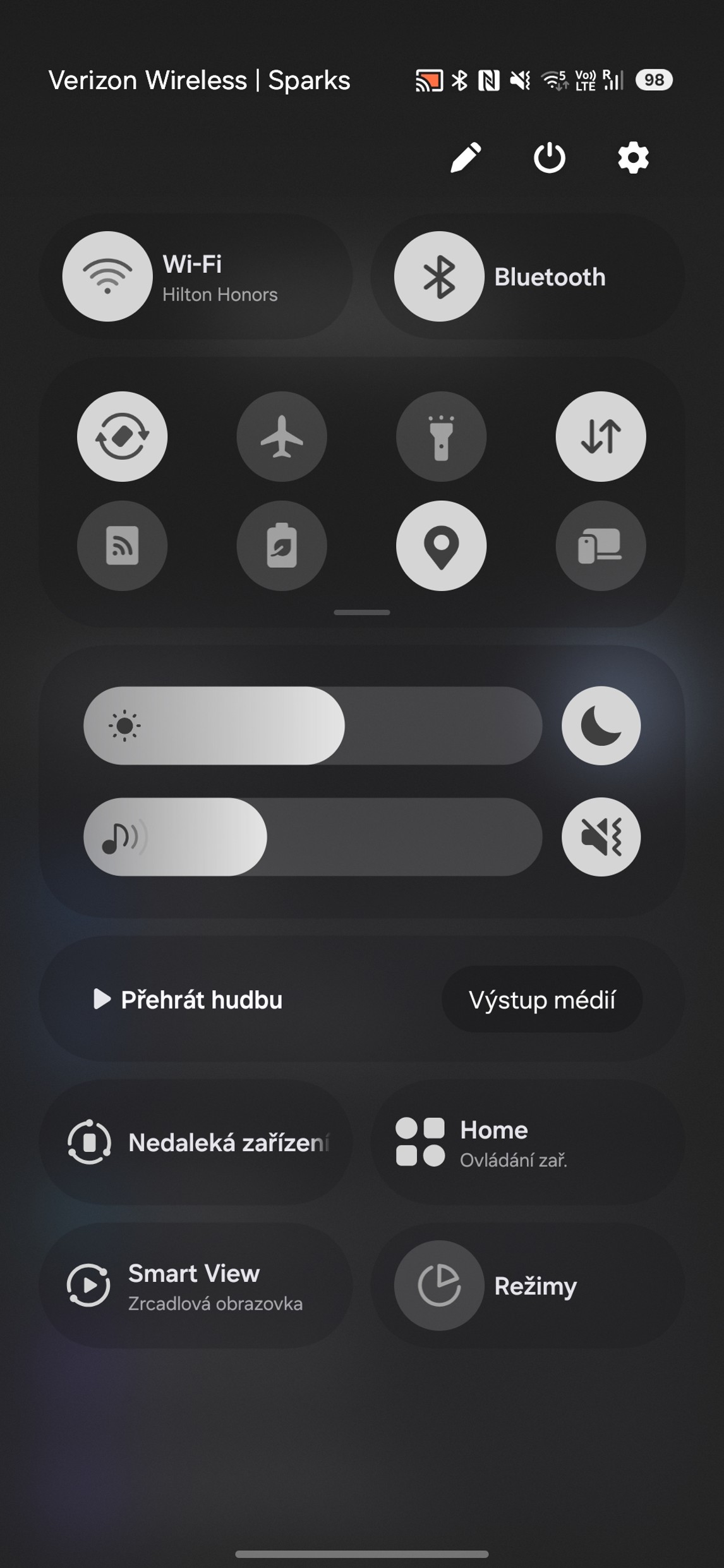The image size is (724, 1568).
Task: Toggle the auto-rotate tile
Action: [123, 436]
